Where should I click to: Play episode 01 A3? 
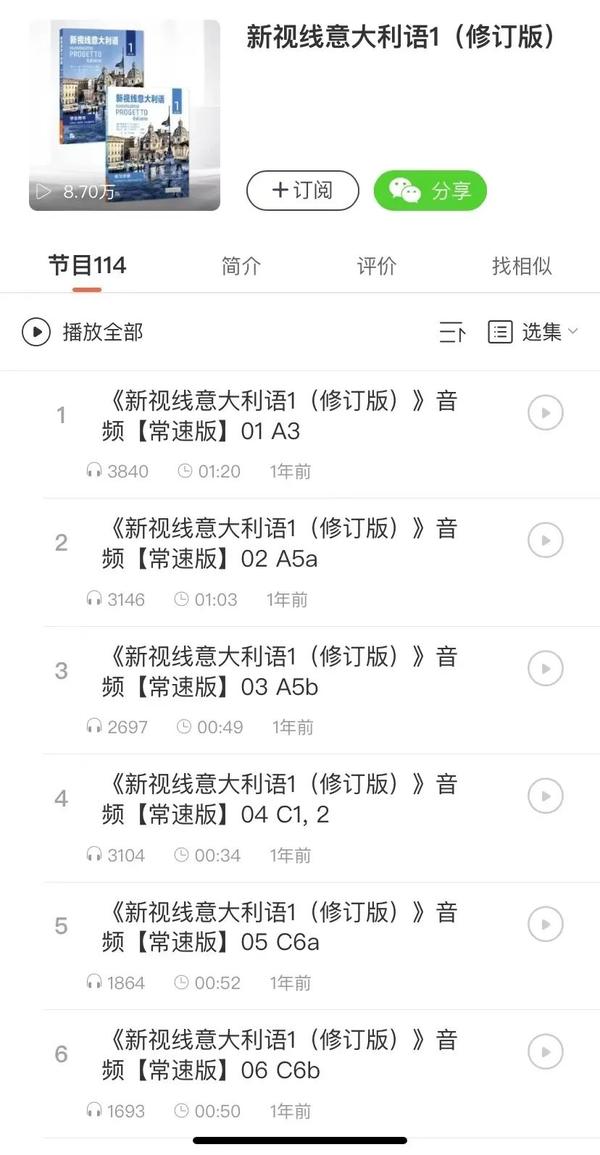click(x=545, y=413)
